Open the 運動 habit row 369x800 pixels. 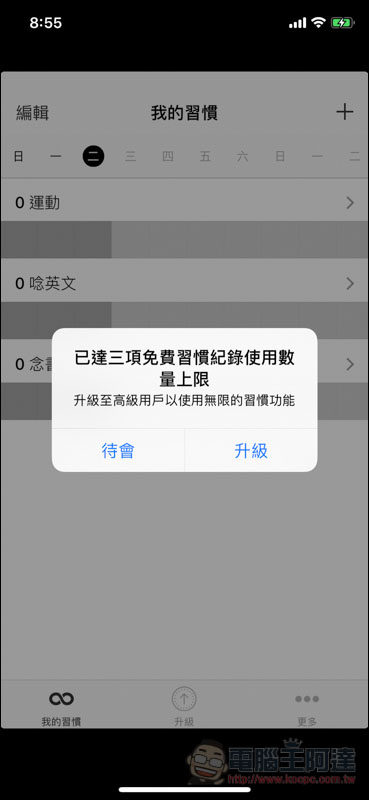tap(184, 203)
